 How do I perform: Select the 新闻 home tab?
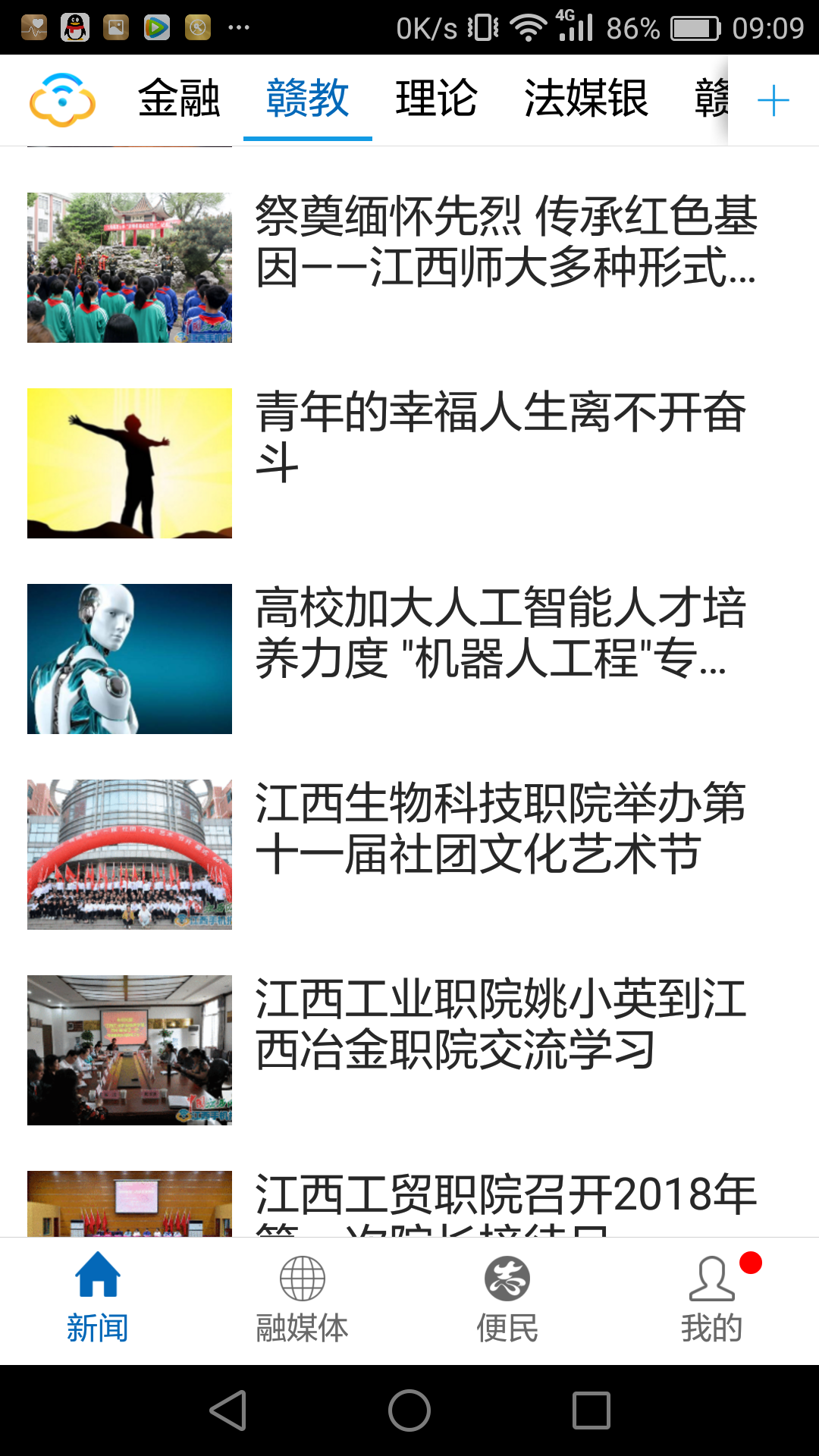point(97,1300)
